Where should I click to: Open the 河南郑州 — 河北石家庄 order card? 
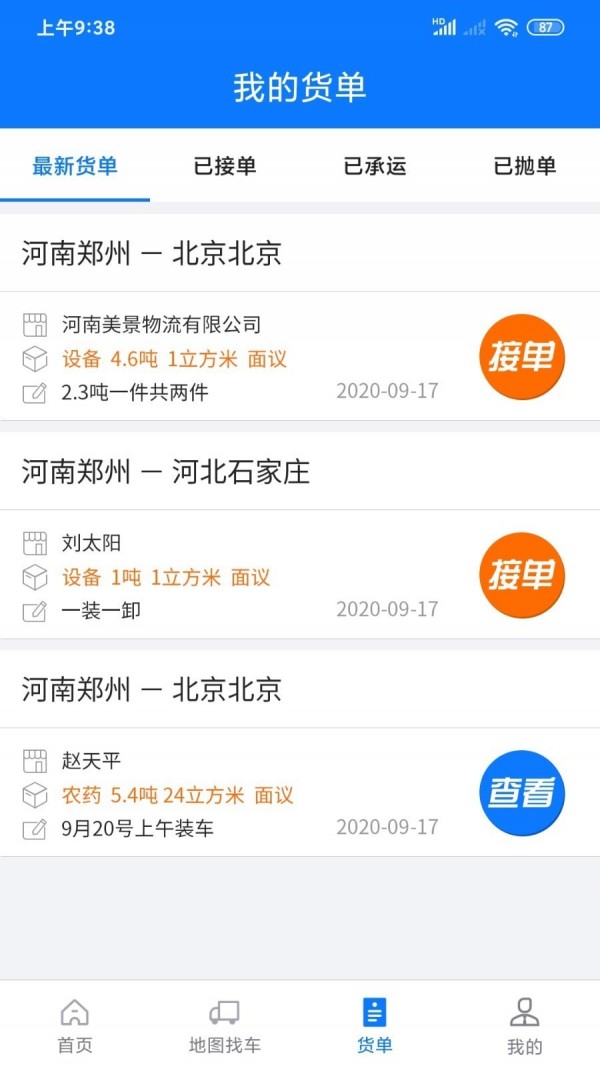(x=240, y=575)
